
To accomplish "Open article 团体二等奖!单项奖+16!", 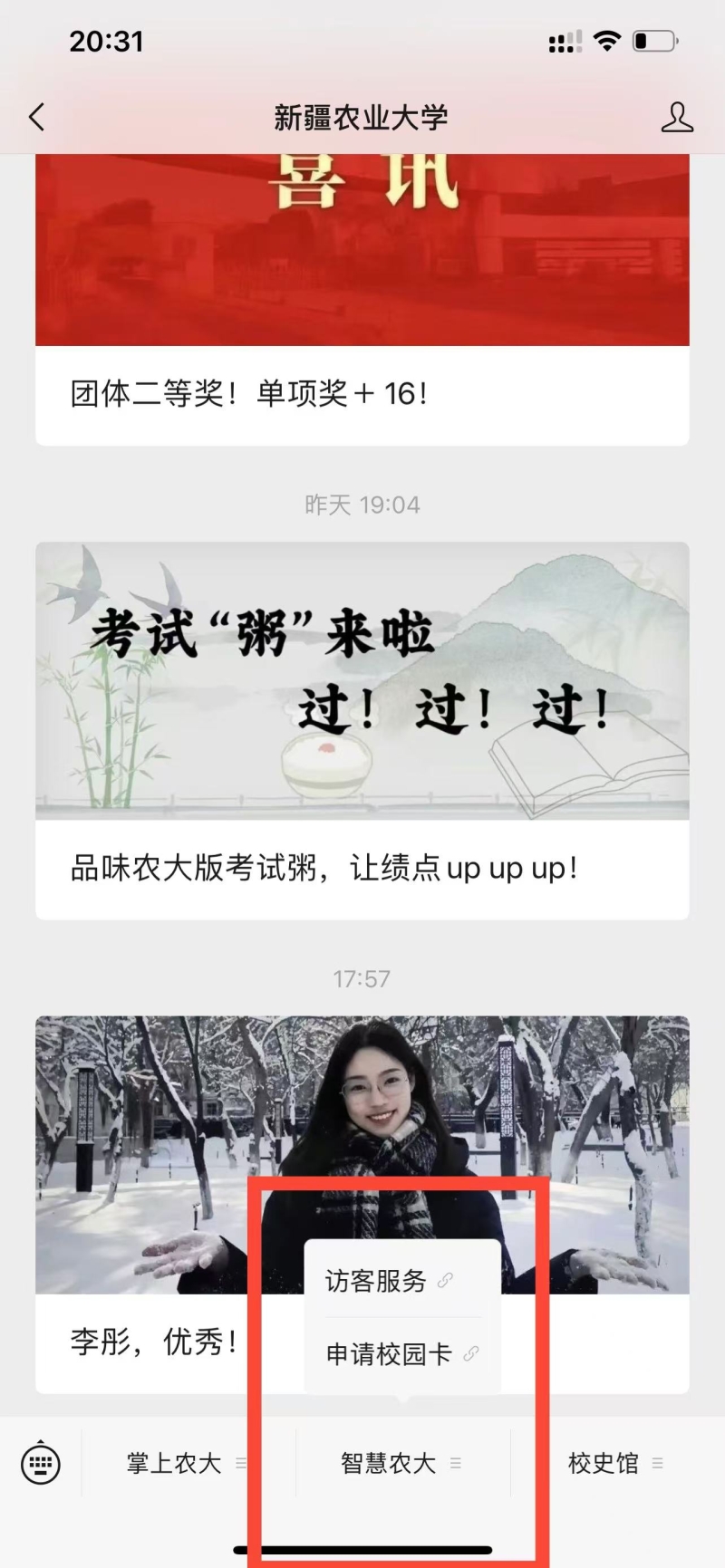I will click(x=362, y=299).
